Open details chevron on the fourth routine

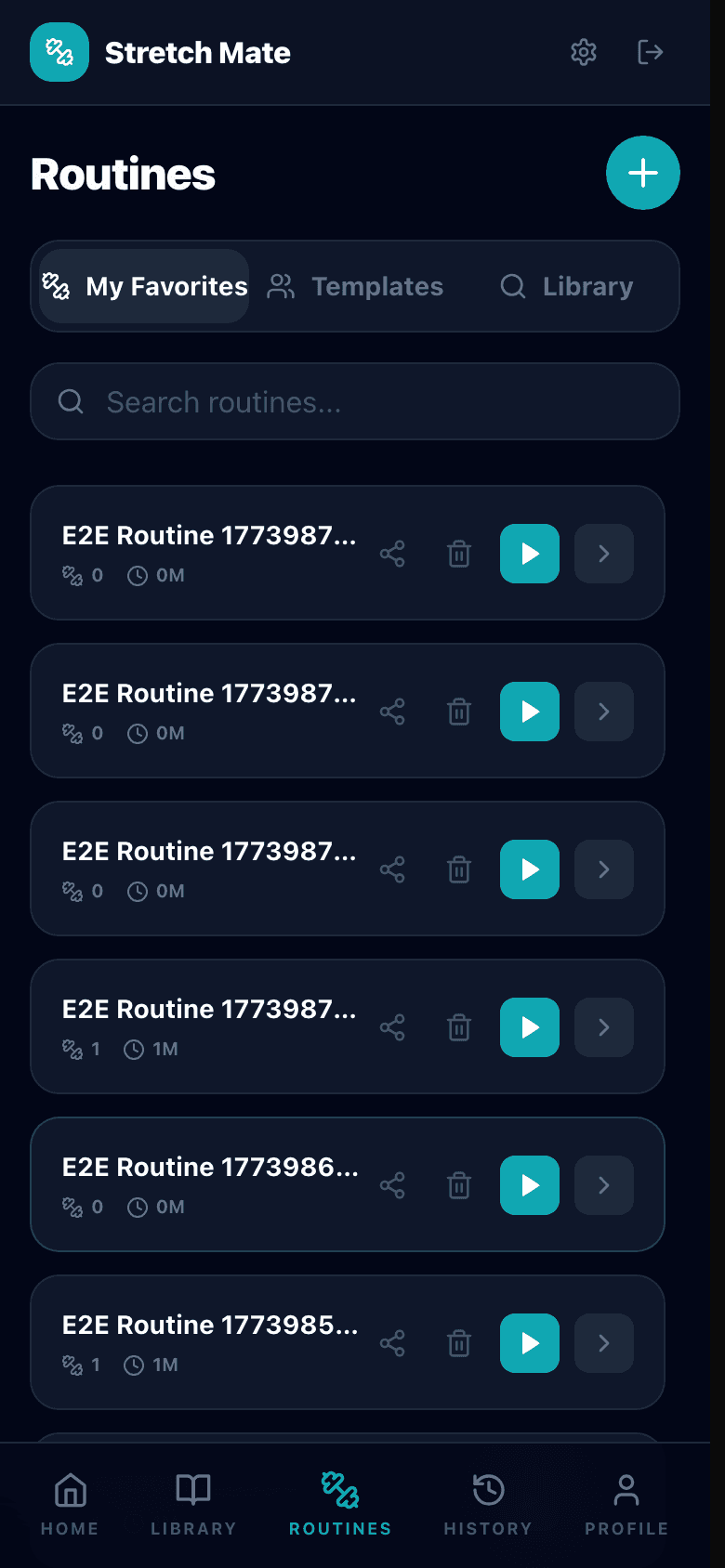603,1027
